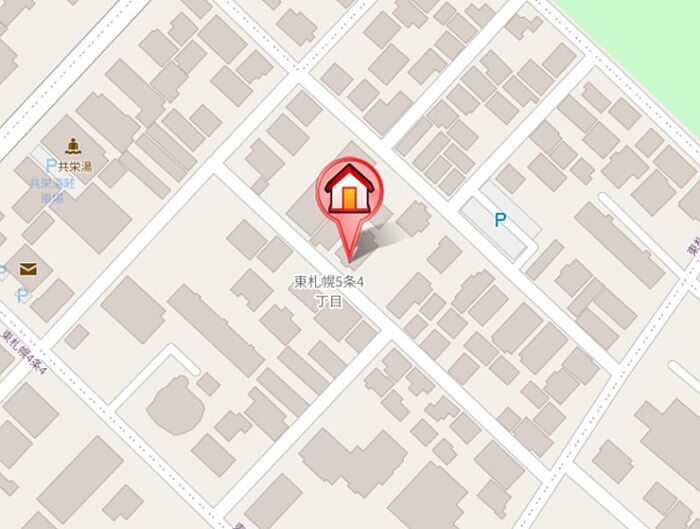Open the 共栄湯 bathhouse map marker
Image resolution: width=700 pixels, height=529 pixels.
[x=71, y=147]
